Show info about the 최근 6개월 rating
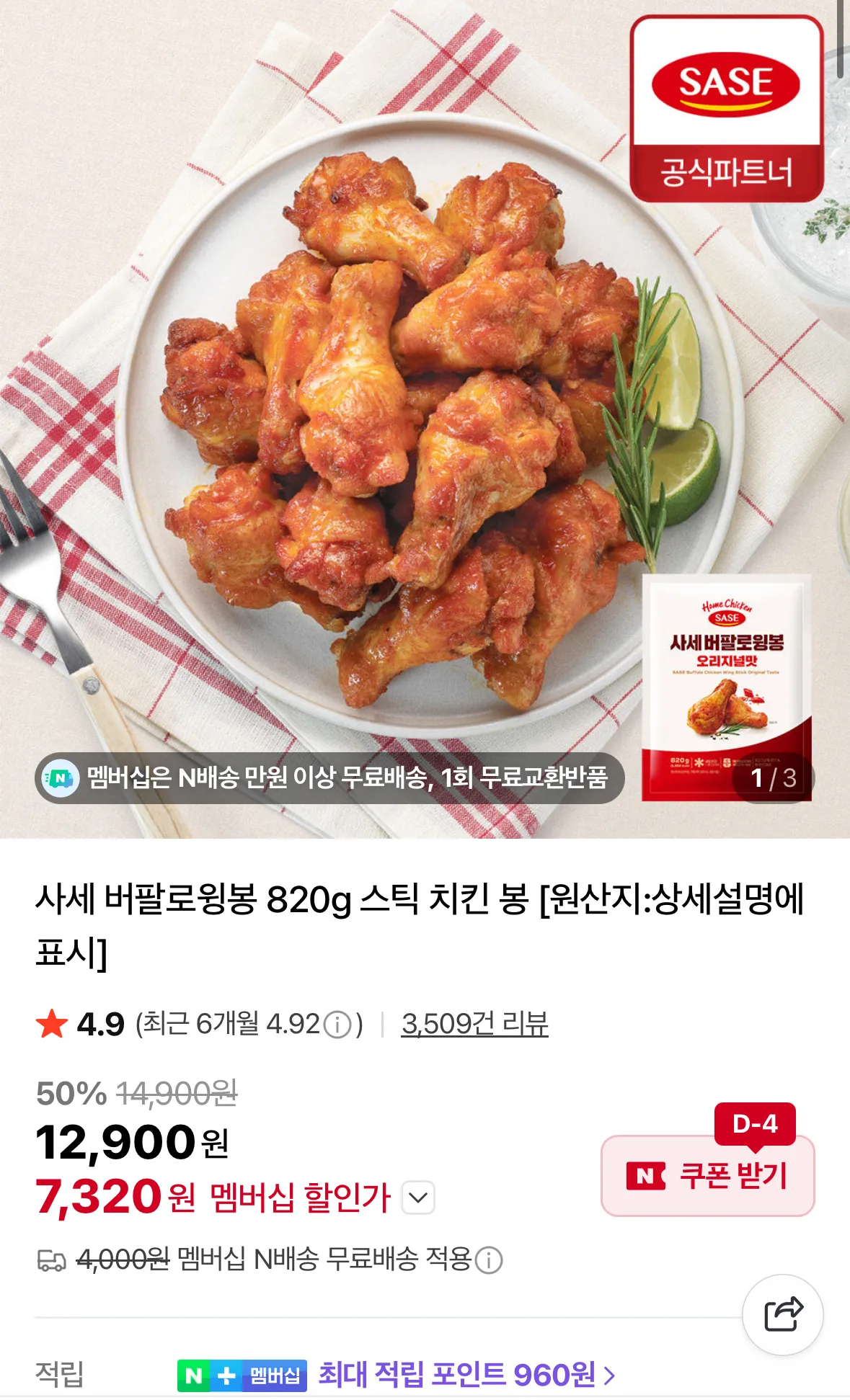 (337, 1025)
